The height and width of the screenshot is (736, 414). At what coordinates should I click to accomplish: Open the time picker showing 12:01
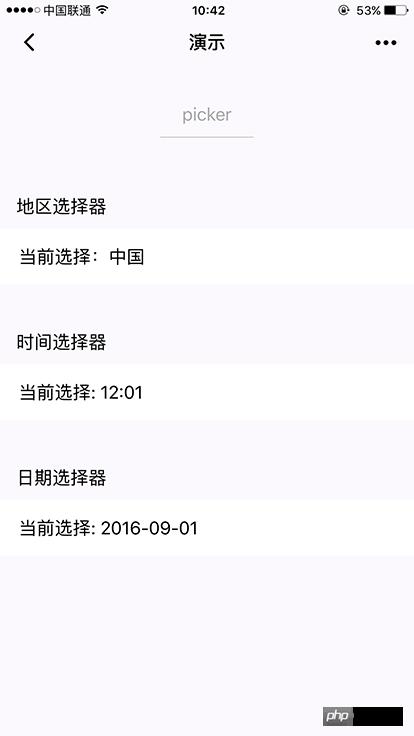pos(207,392)
